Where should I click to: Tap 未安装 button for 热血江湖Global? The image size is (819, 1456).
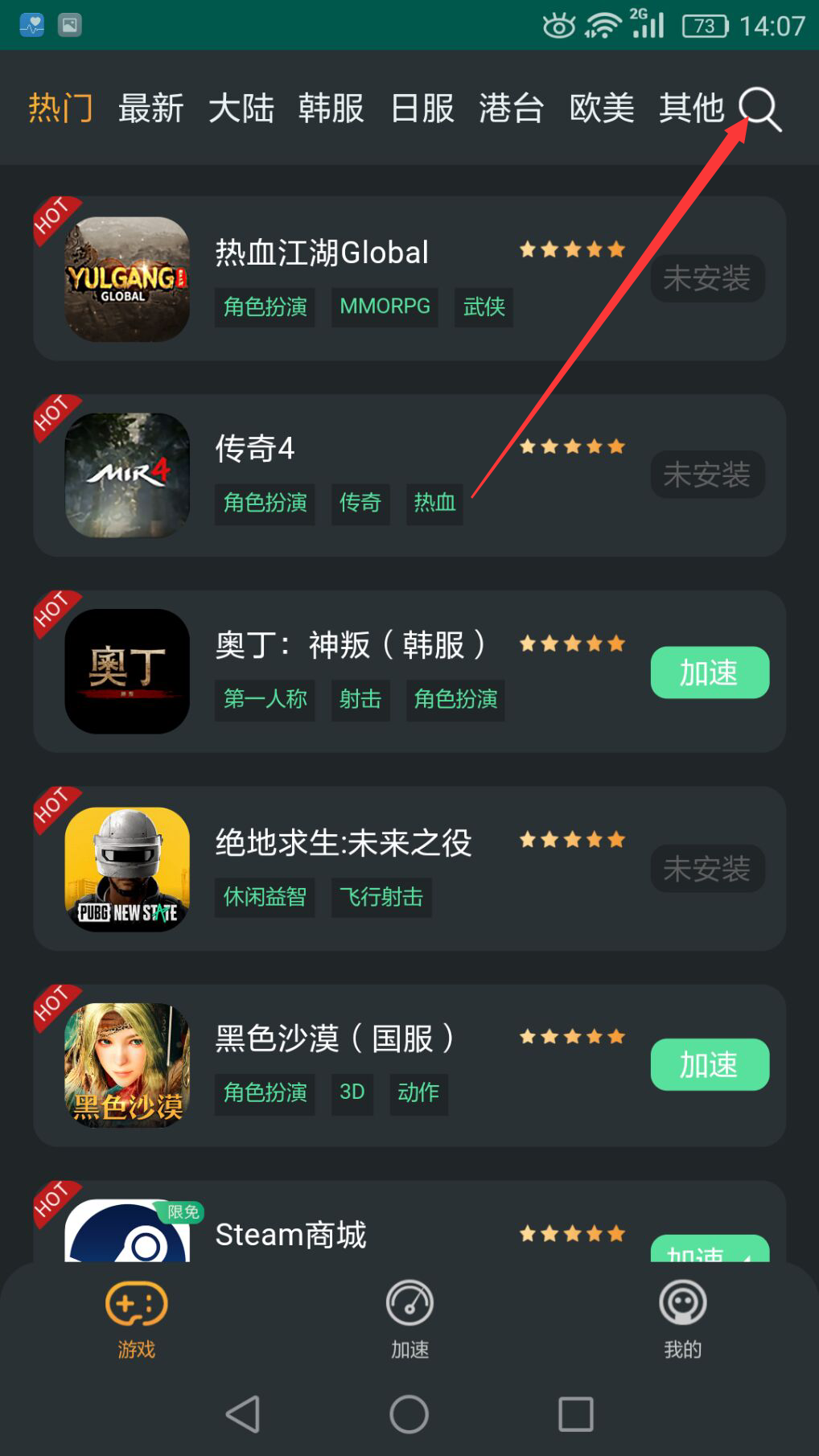707,278
